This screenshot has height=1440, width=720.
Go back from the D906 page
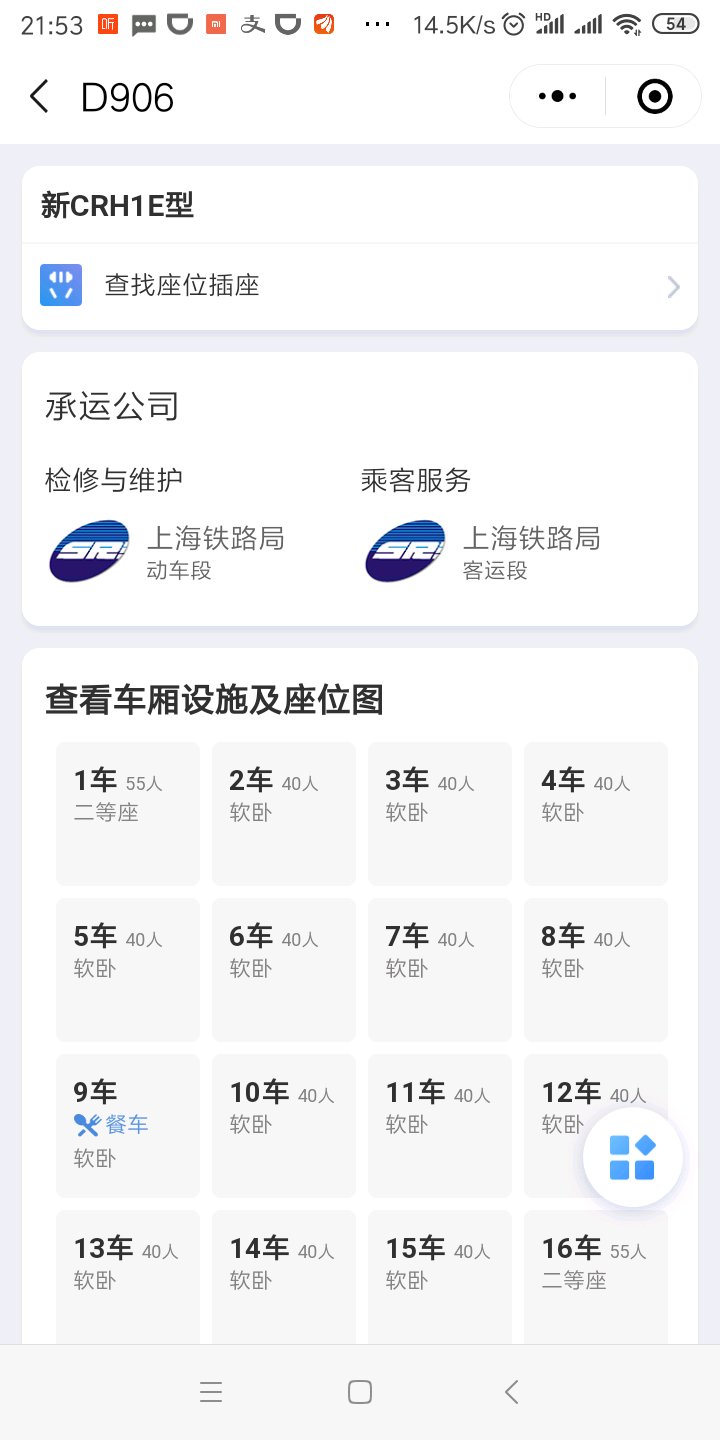[x=39, y=97]
